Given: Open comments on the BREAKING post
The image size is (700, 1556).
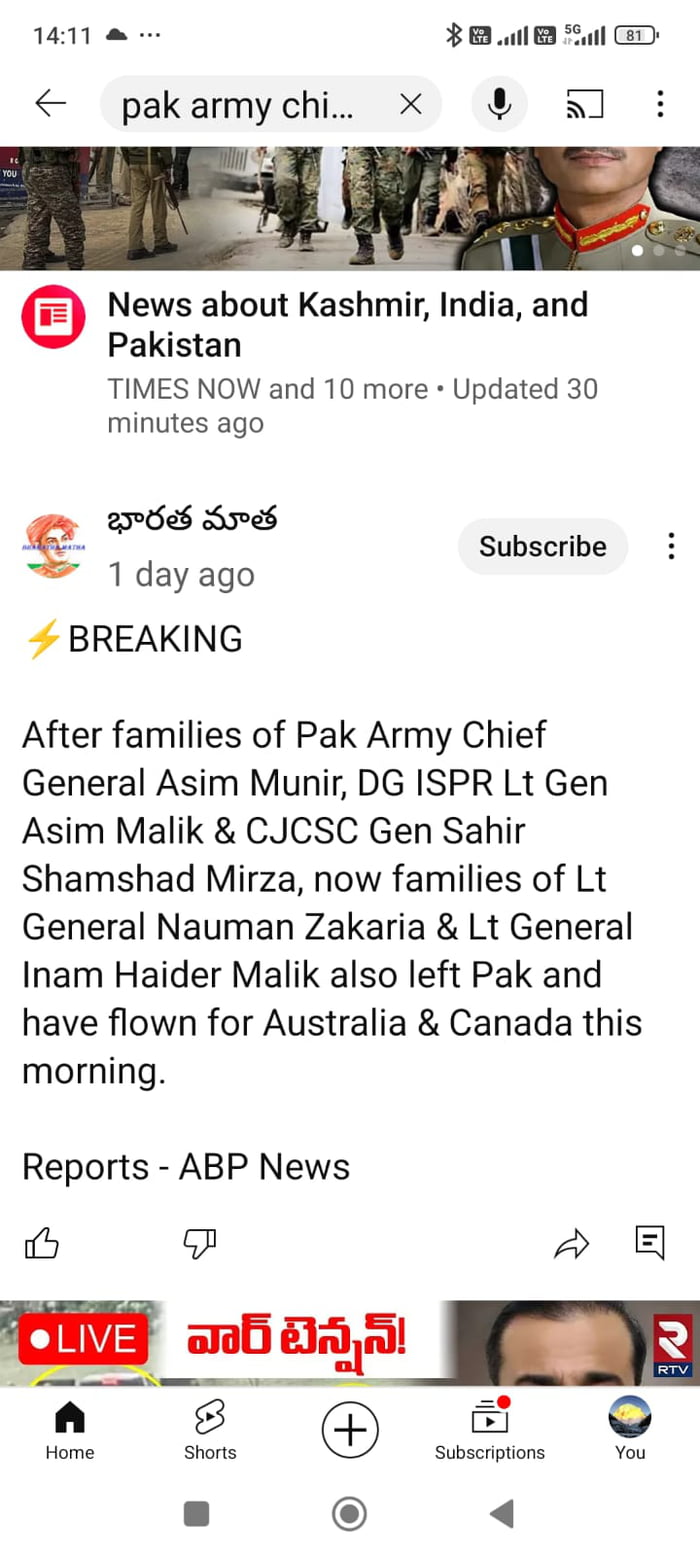Looking at the screenshot, I should pyautogui.click(x=650, y=1242).
